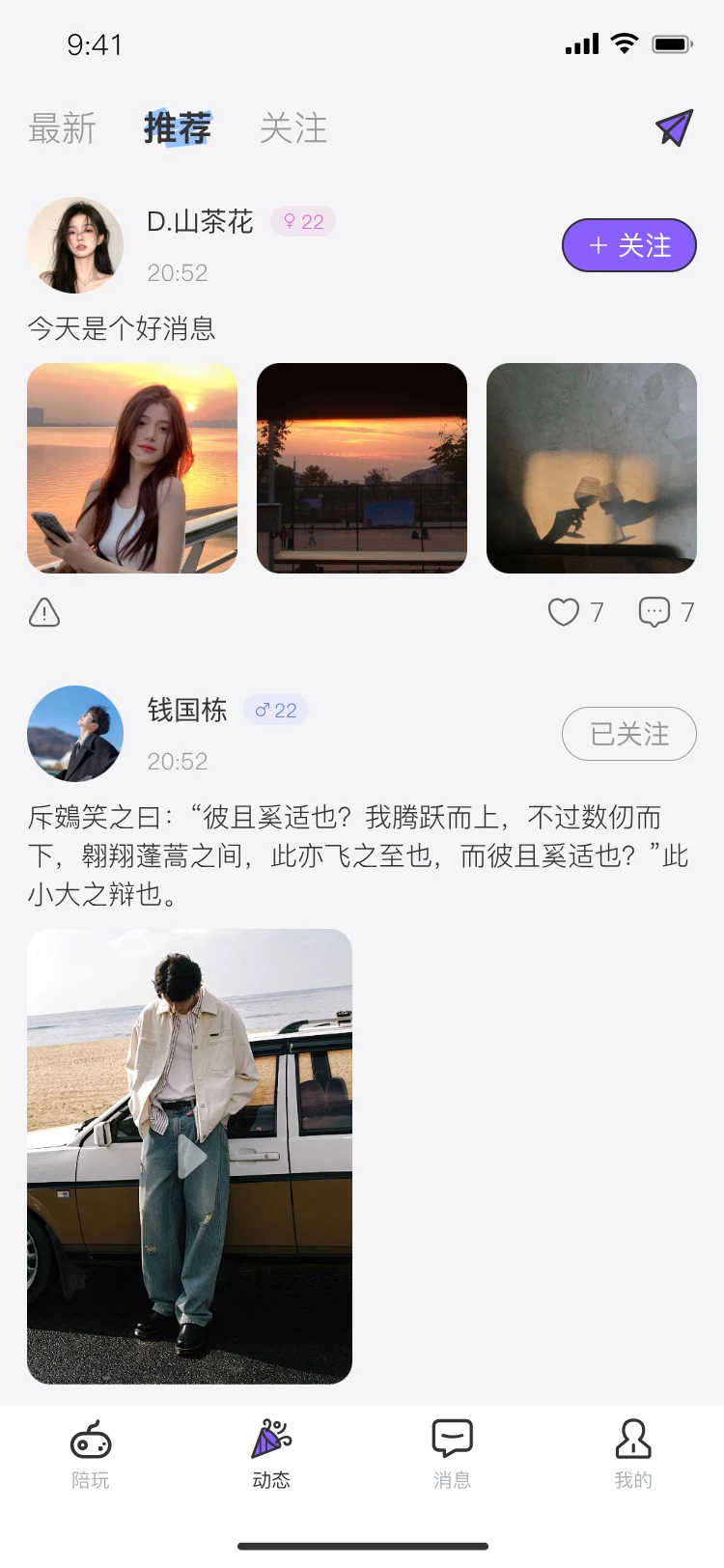Follow D.山茶花 with the 关注 button

(628, 245)
